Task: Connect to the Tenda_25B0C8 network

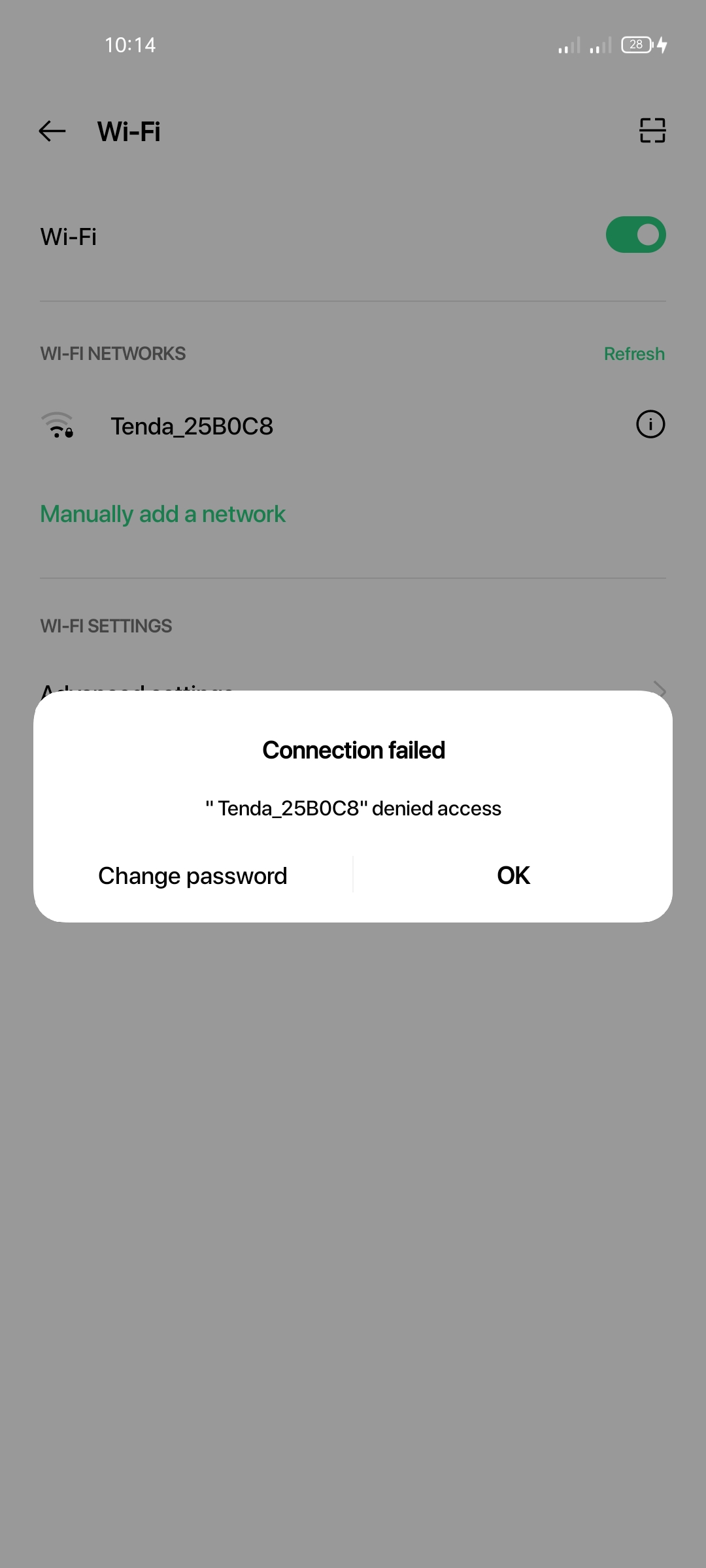Action: tap(192, 426)
